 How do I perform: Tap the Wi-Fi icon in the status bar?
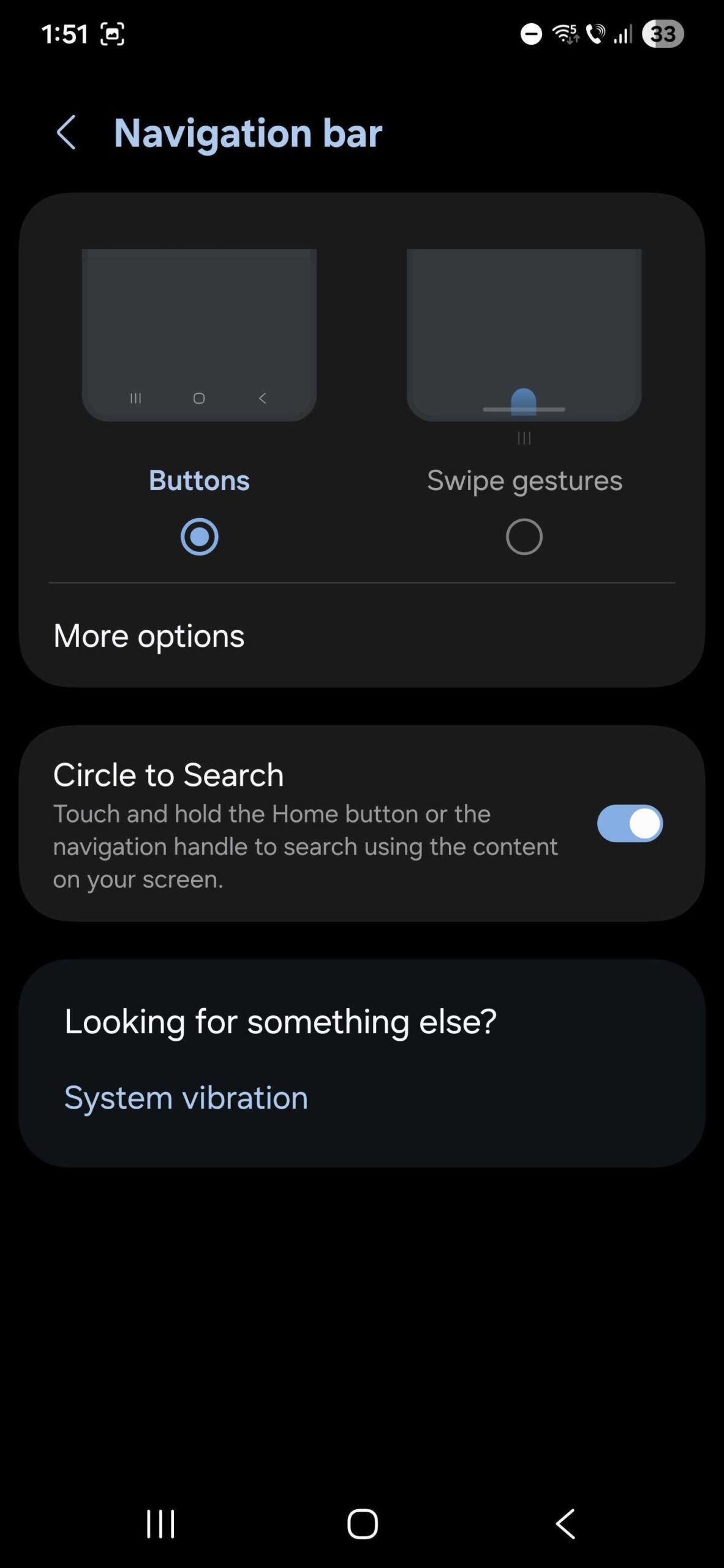tap(564, 34)
